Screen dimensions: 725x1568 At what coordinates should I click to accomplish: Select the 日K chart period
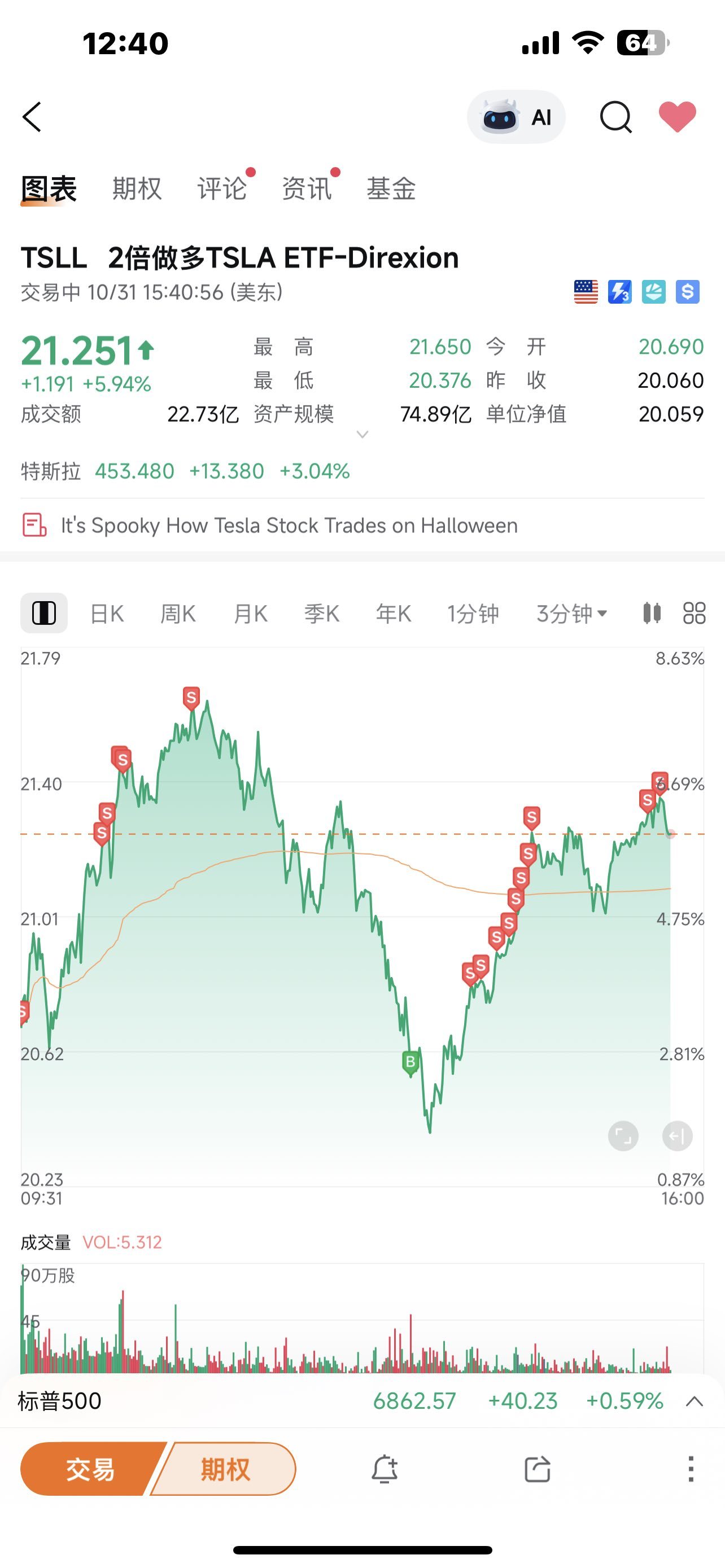107,614
